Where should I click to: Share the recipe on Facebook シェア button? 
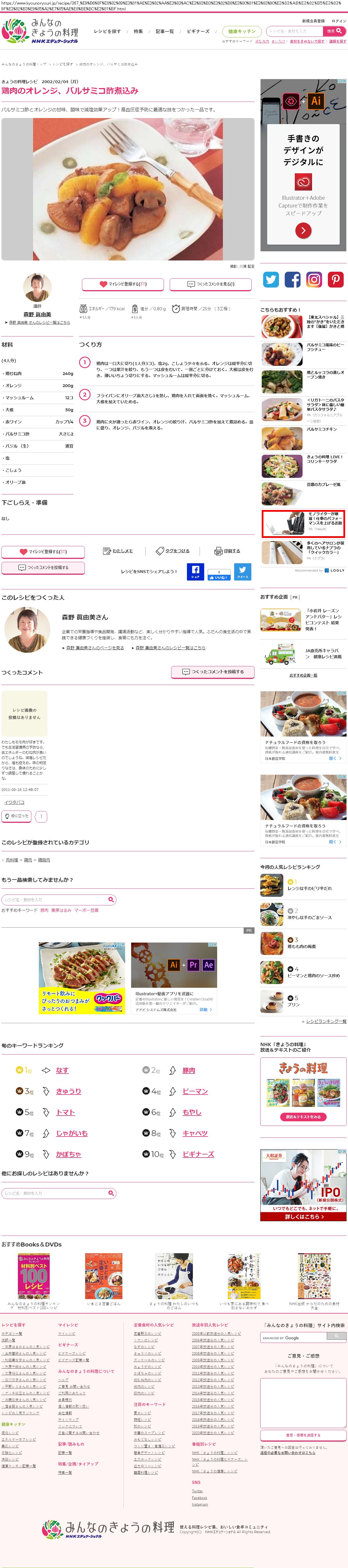pos(195,572)
